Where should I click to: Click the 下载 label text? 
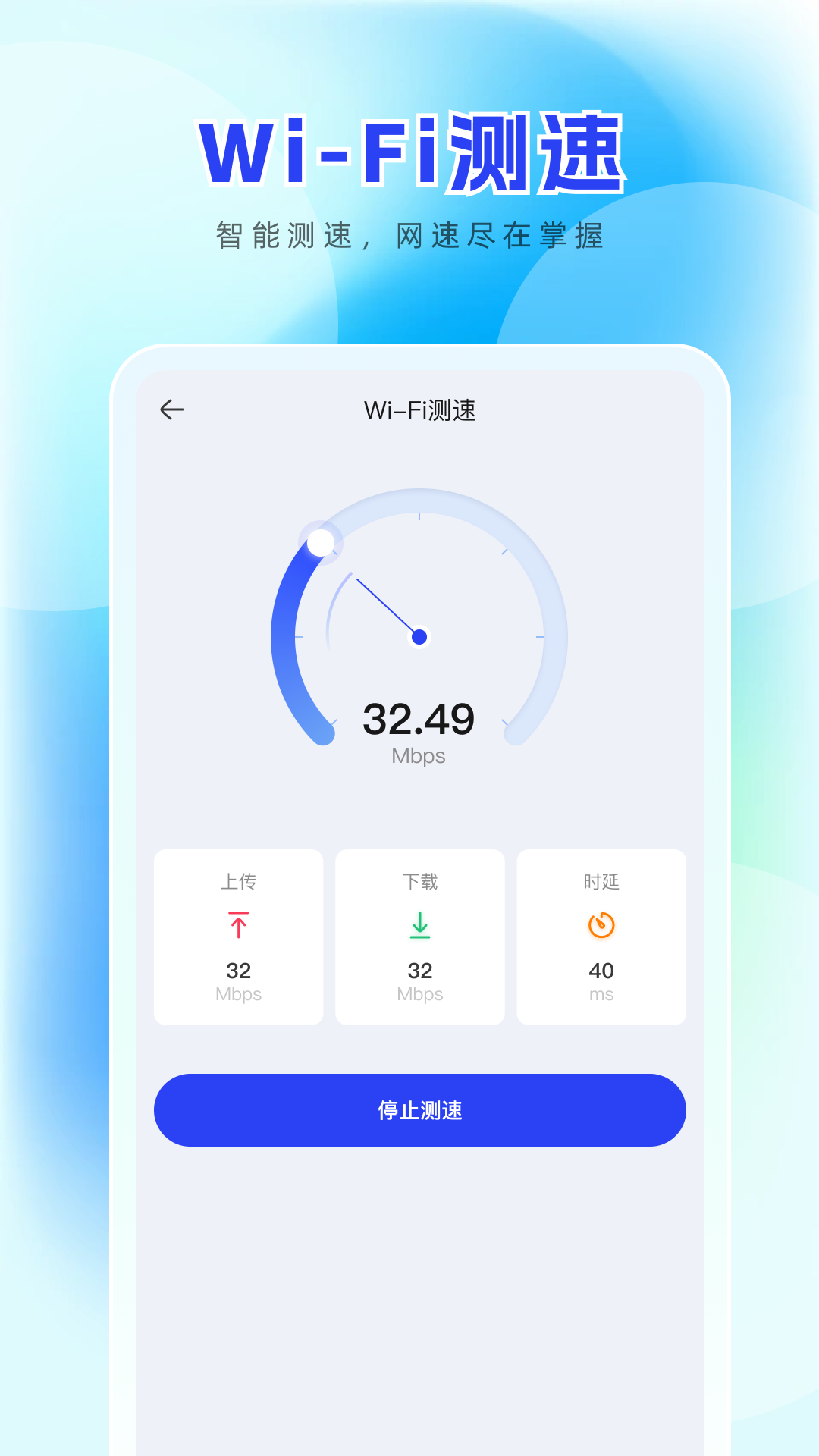419,882
